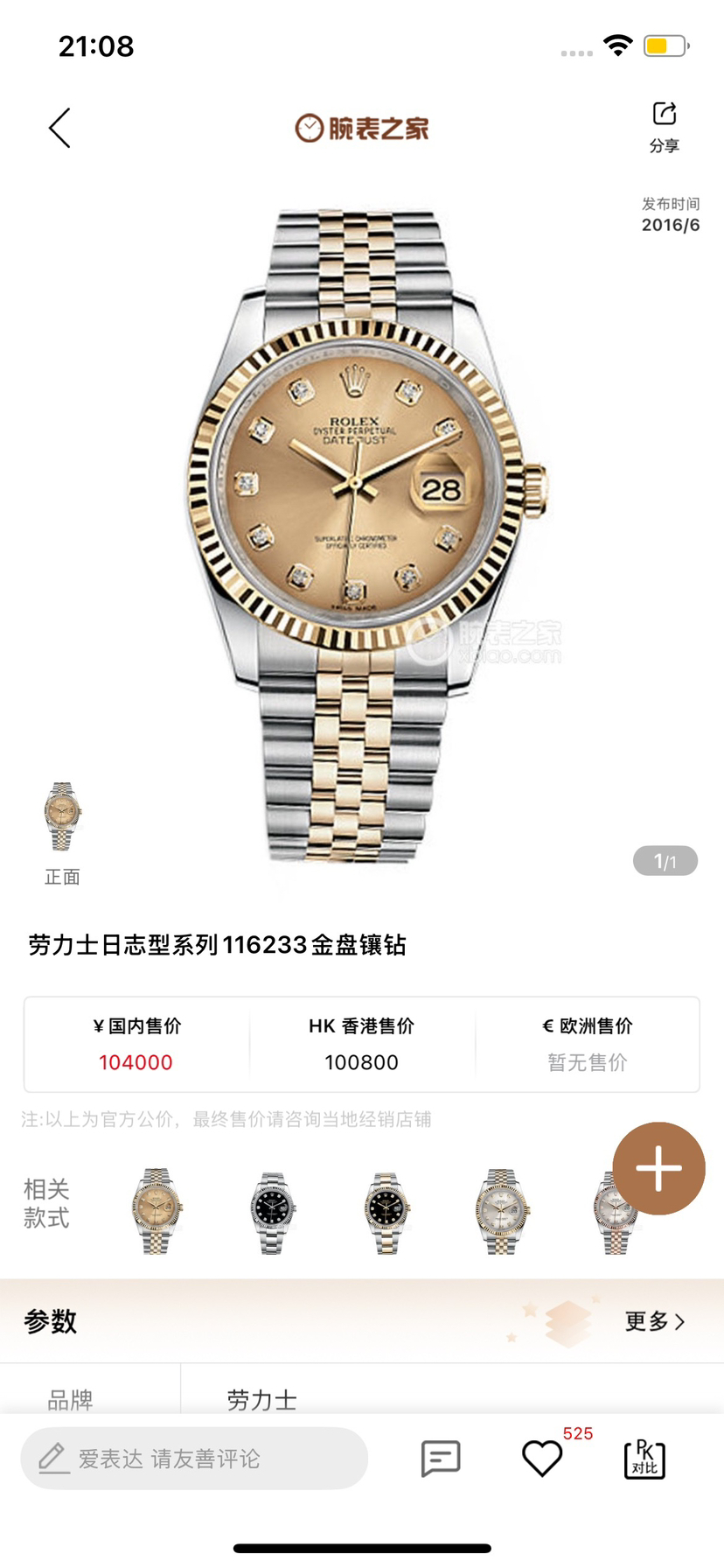Open the first related gold-dial watch
The height and width of the screenshot is (1568, 724).
(x=157, y=1212)
